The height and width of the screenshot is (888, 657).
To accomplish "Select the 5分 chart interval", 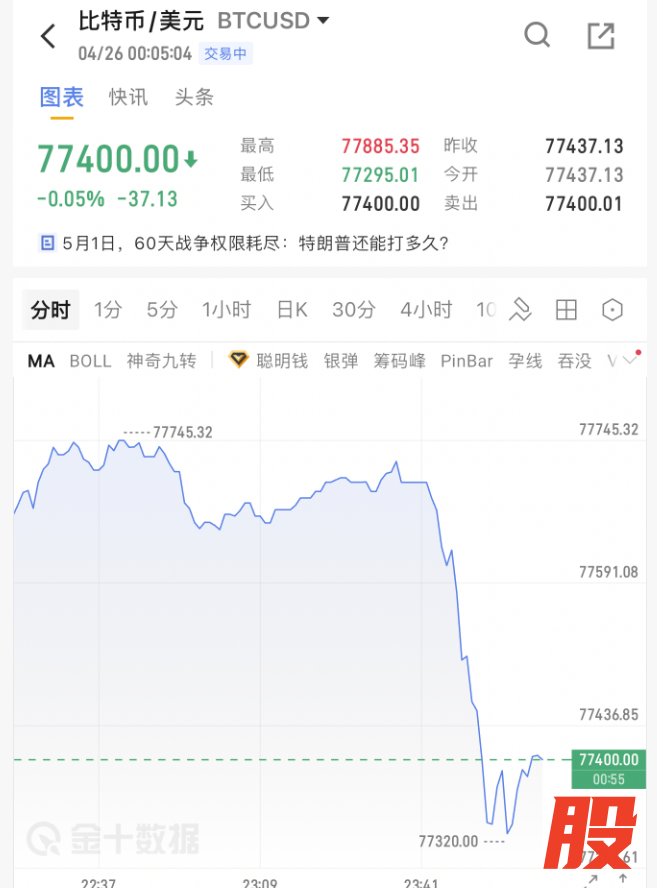I will 161,310.
